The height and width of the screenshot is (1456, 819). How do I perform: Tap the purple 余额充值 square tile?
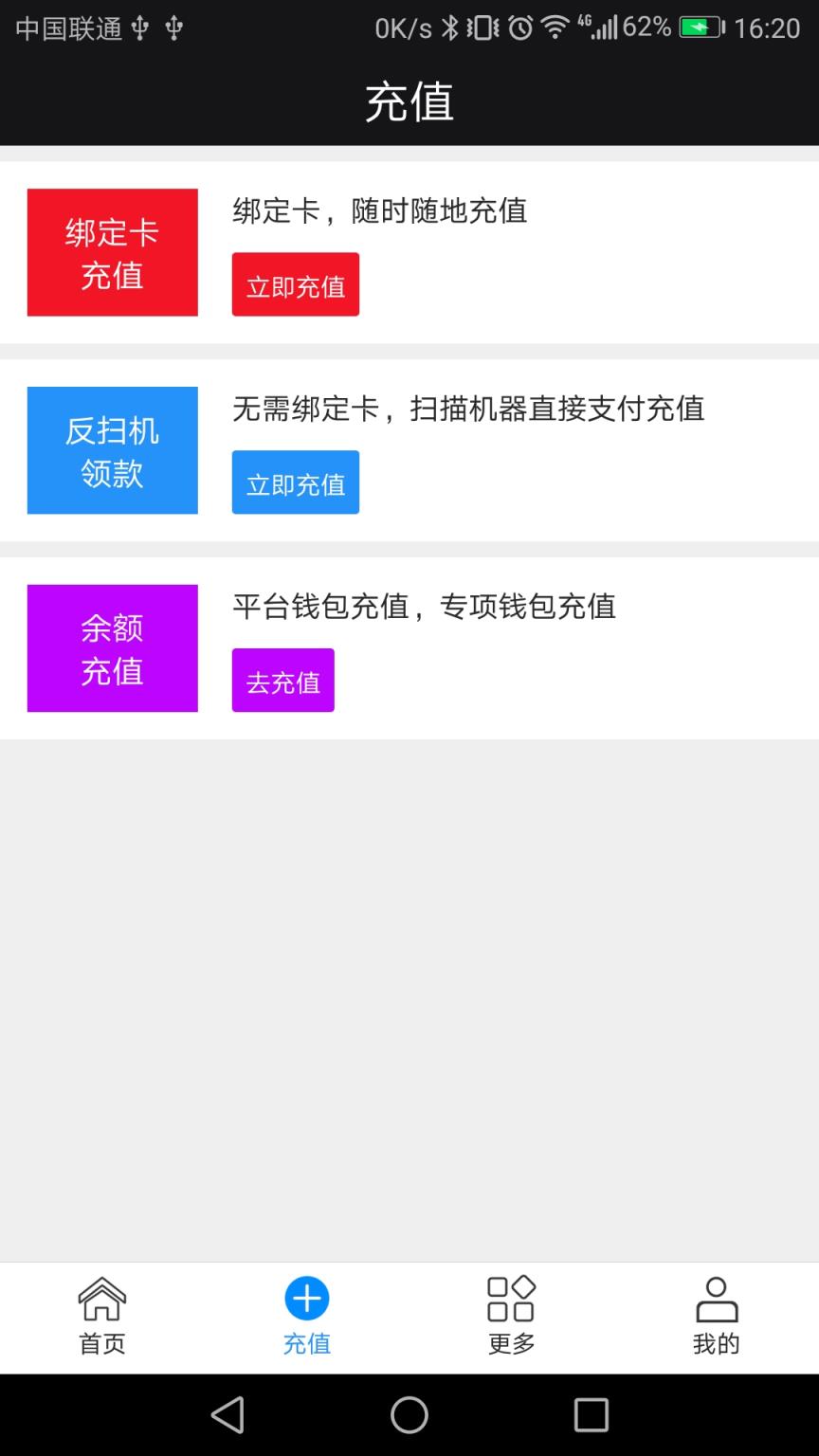click(x=112, y=647)
